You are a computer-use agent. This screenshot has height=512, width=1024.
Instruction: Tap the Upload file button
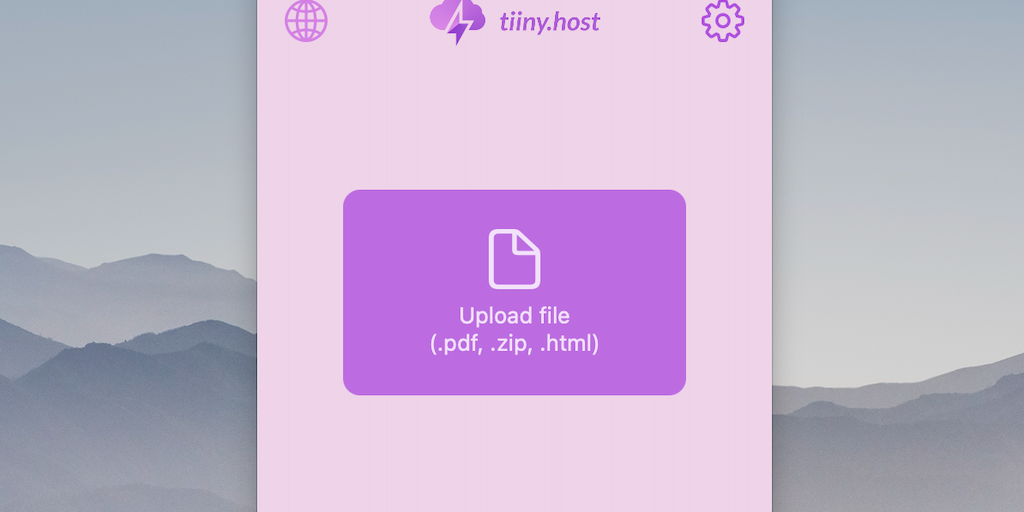pyautogui.click(x=514, y=292)
